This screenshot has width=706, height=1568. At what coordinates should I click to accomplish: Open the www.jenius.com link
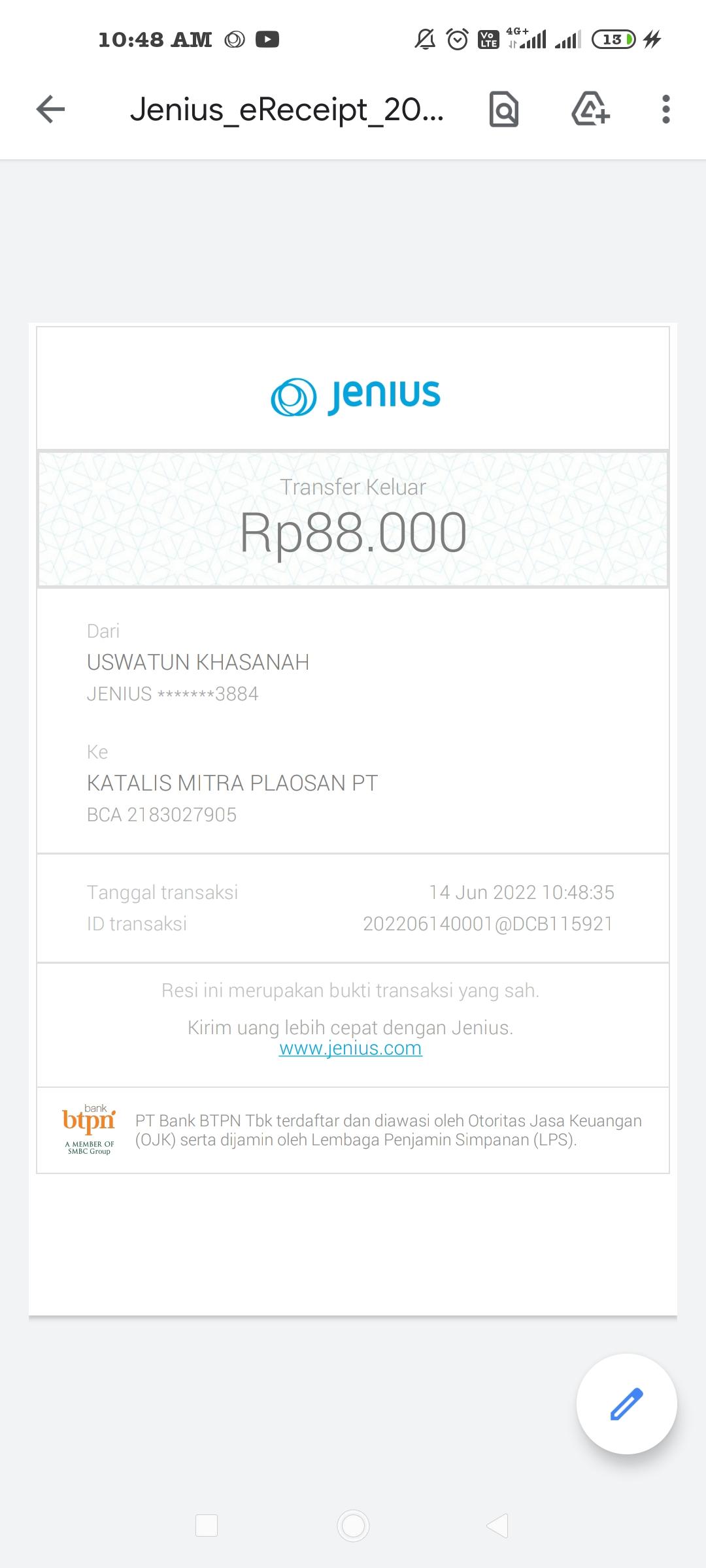[350, 1048]
